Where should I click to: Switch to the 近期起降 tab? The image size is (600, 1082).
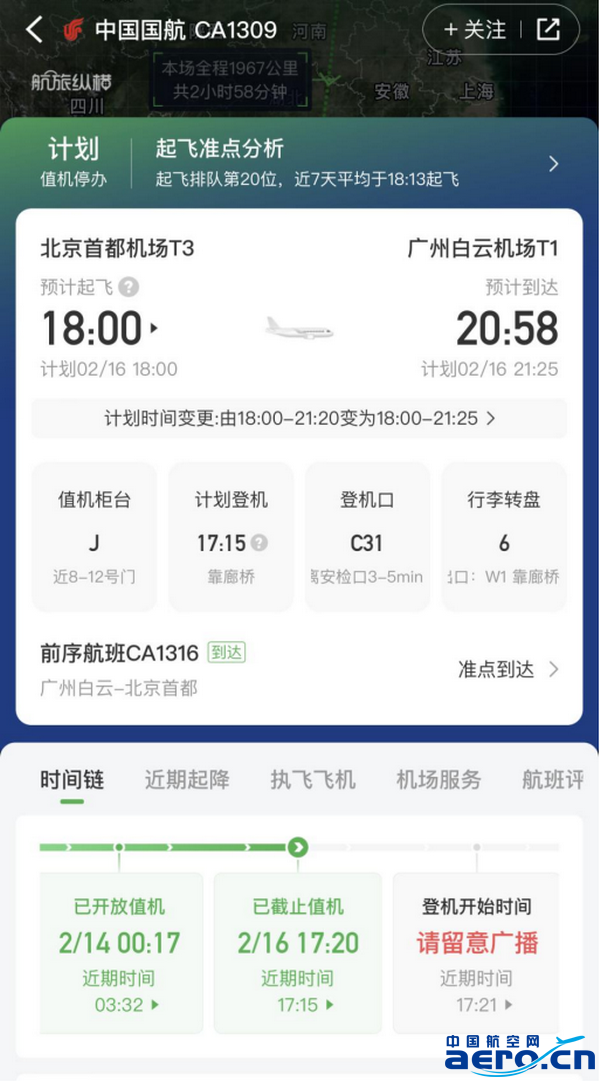[187, 780]
